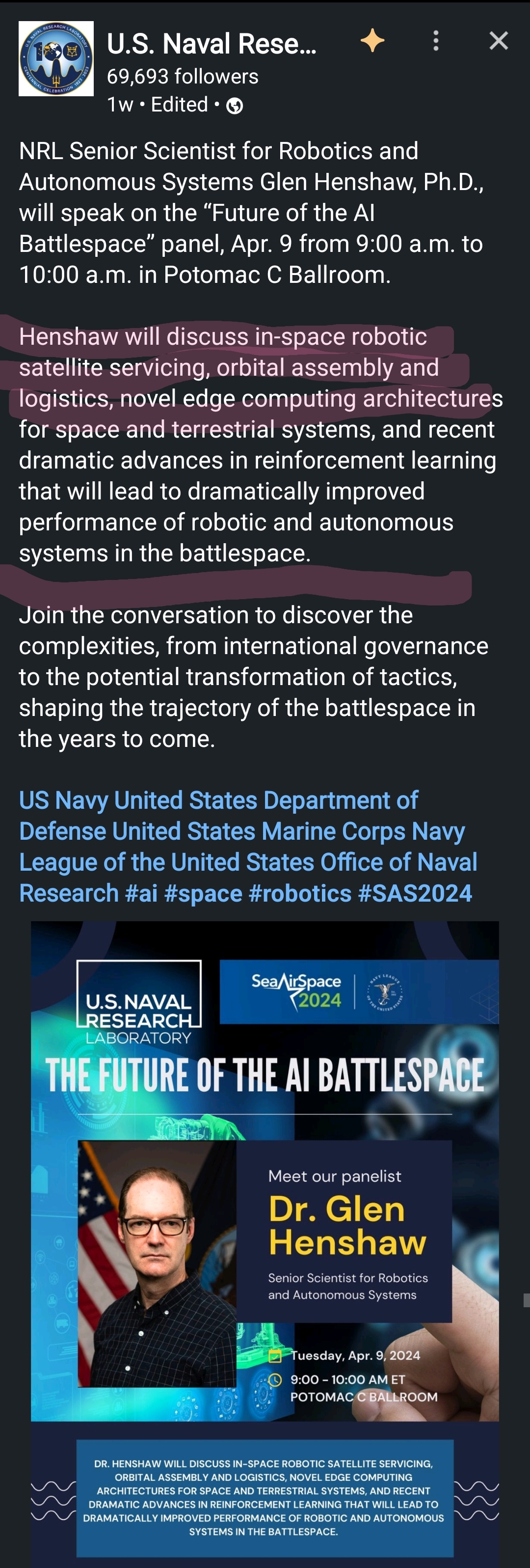The image size is (530, 1568).
Task: Open U.S. Naval Research page name
Action: tap(211, 44)
